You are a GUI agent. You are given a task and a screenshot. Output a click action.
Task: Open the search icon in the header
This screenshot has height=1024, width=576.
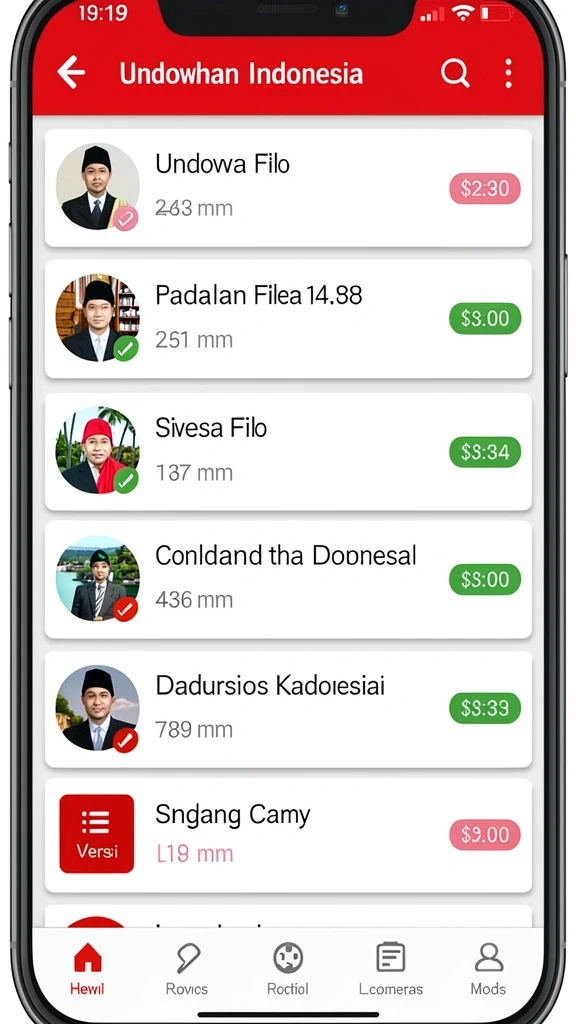(x=455, y=72)
